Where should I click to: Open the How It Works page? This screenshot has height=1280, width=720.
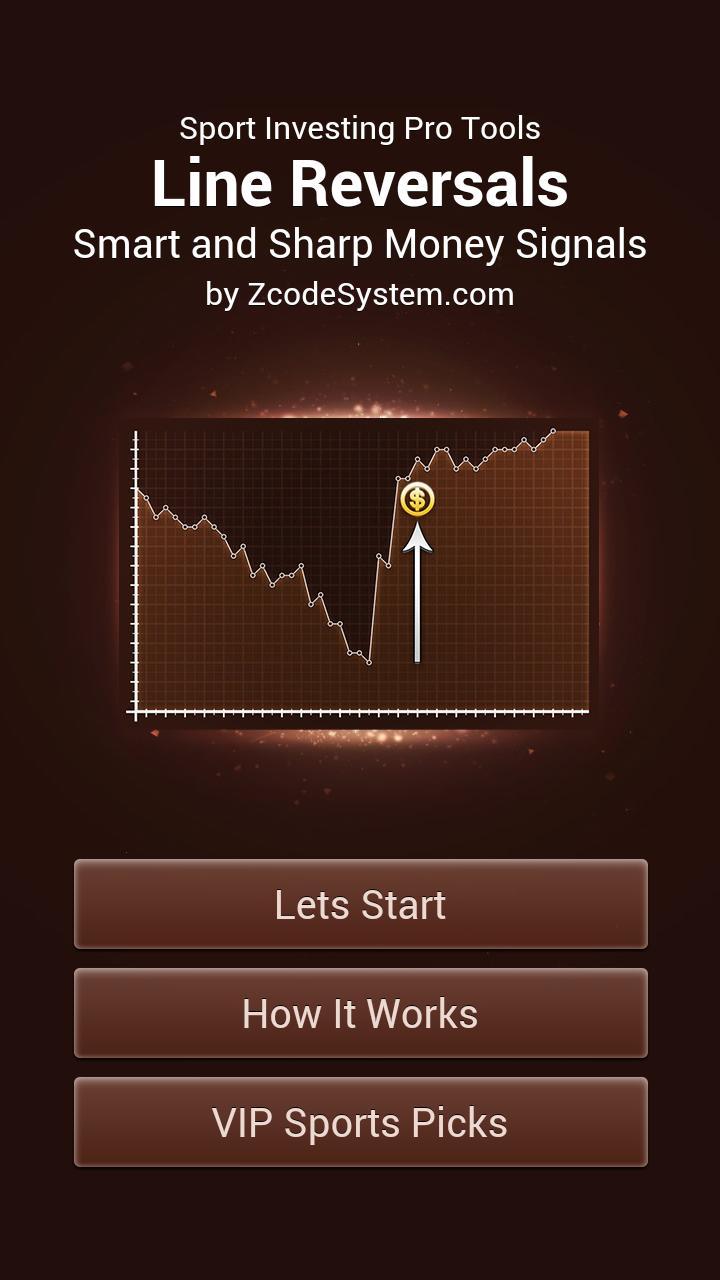click(360, 1013)
